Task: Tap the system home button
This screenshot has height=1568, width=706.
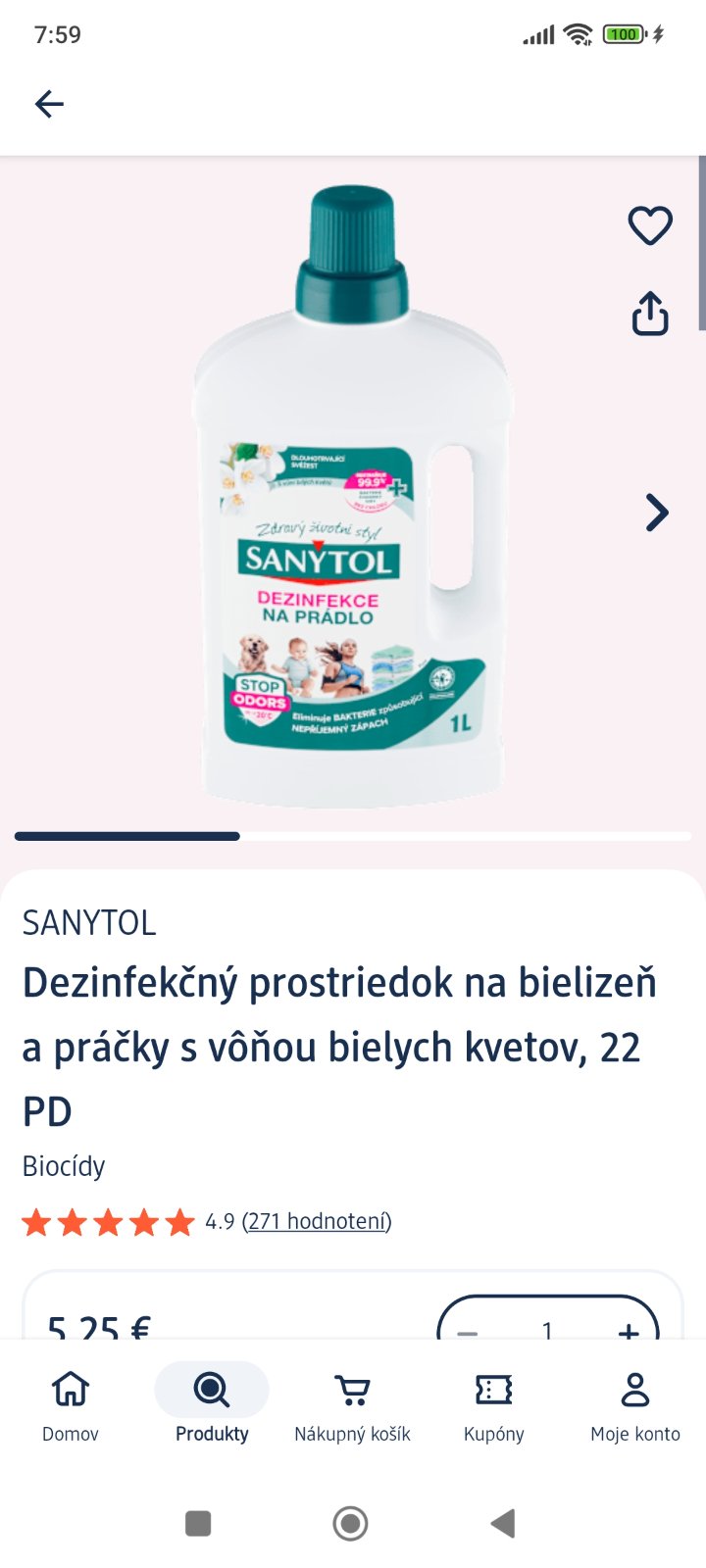Action: tap(351, 1523)
